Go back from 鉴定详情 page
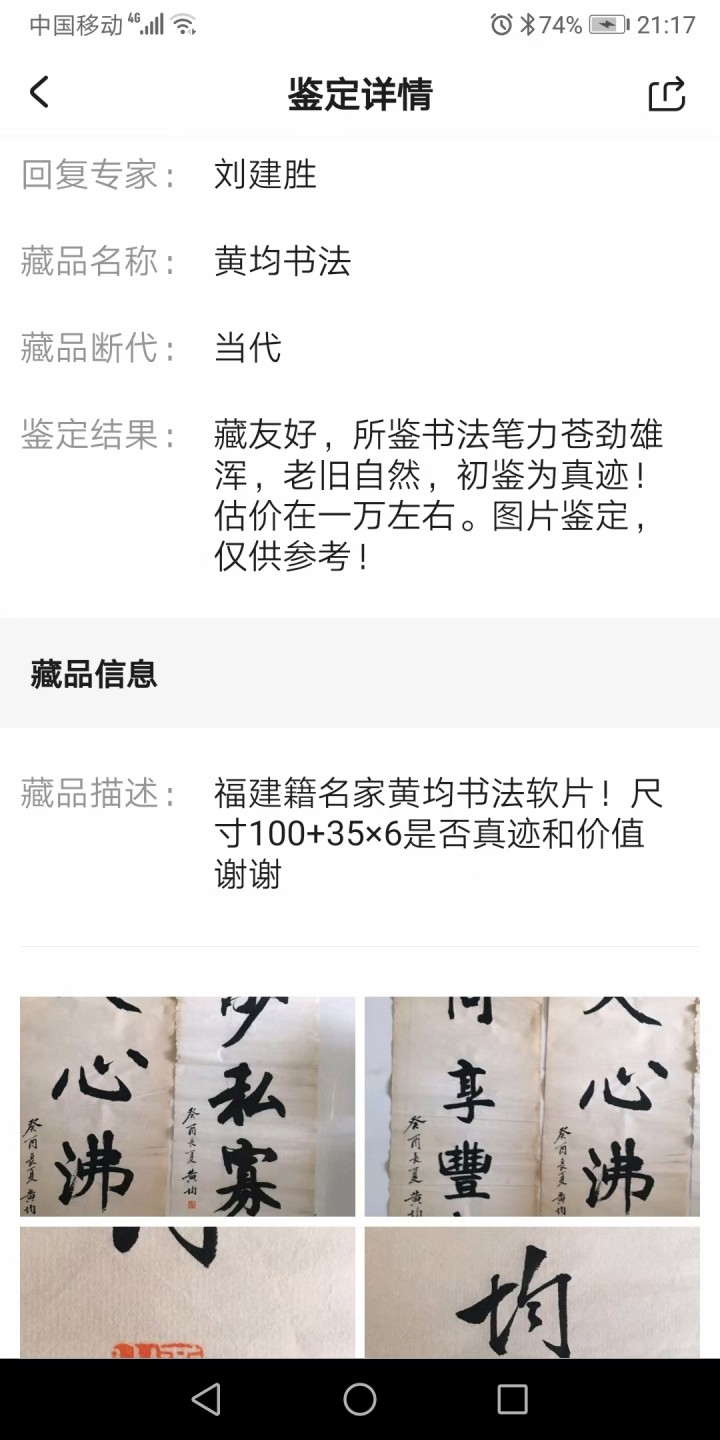This screenshot has width=720, height=1440. [x=39, y=94]
